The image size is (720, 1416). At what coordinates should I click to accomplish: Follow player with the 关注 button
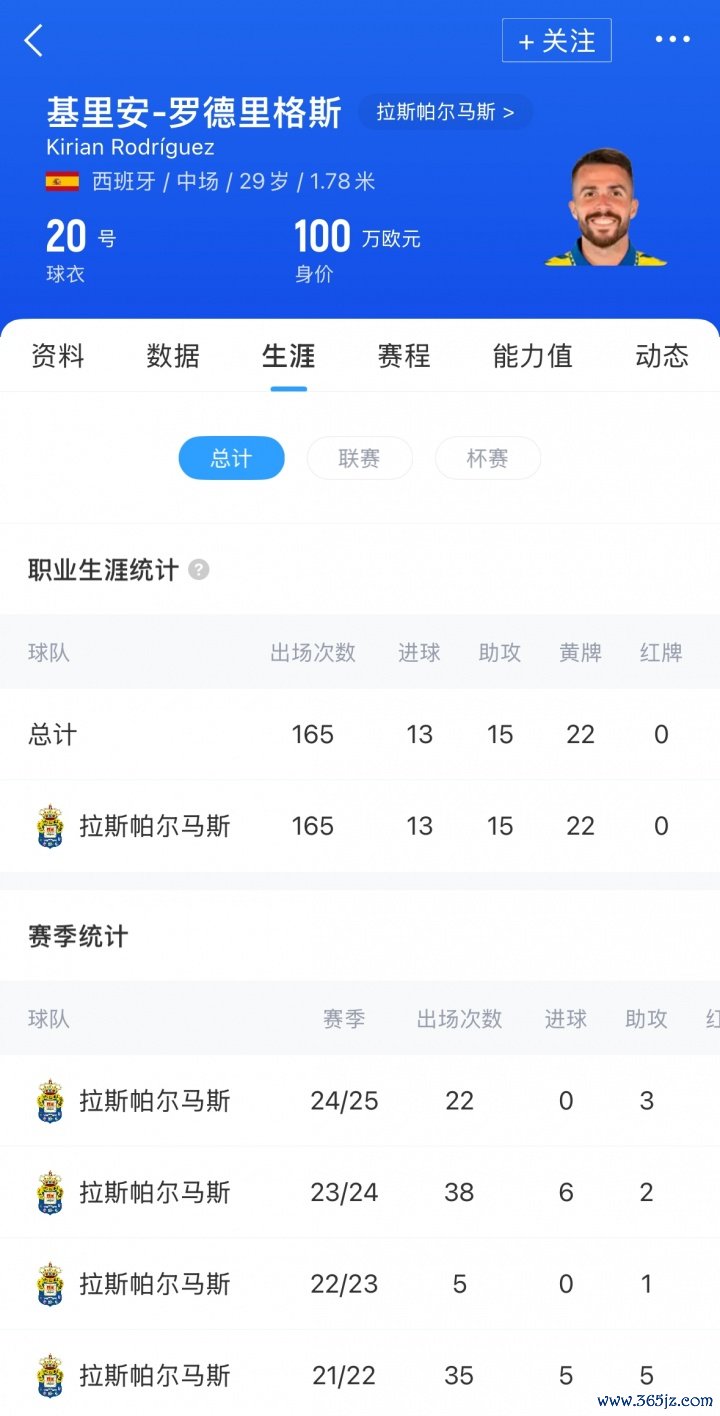556,41
